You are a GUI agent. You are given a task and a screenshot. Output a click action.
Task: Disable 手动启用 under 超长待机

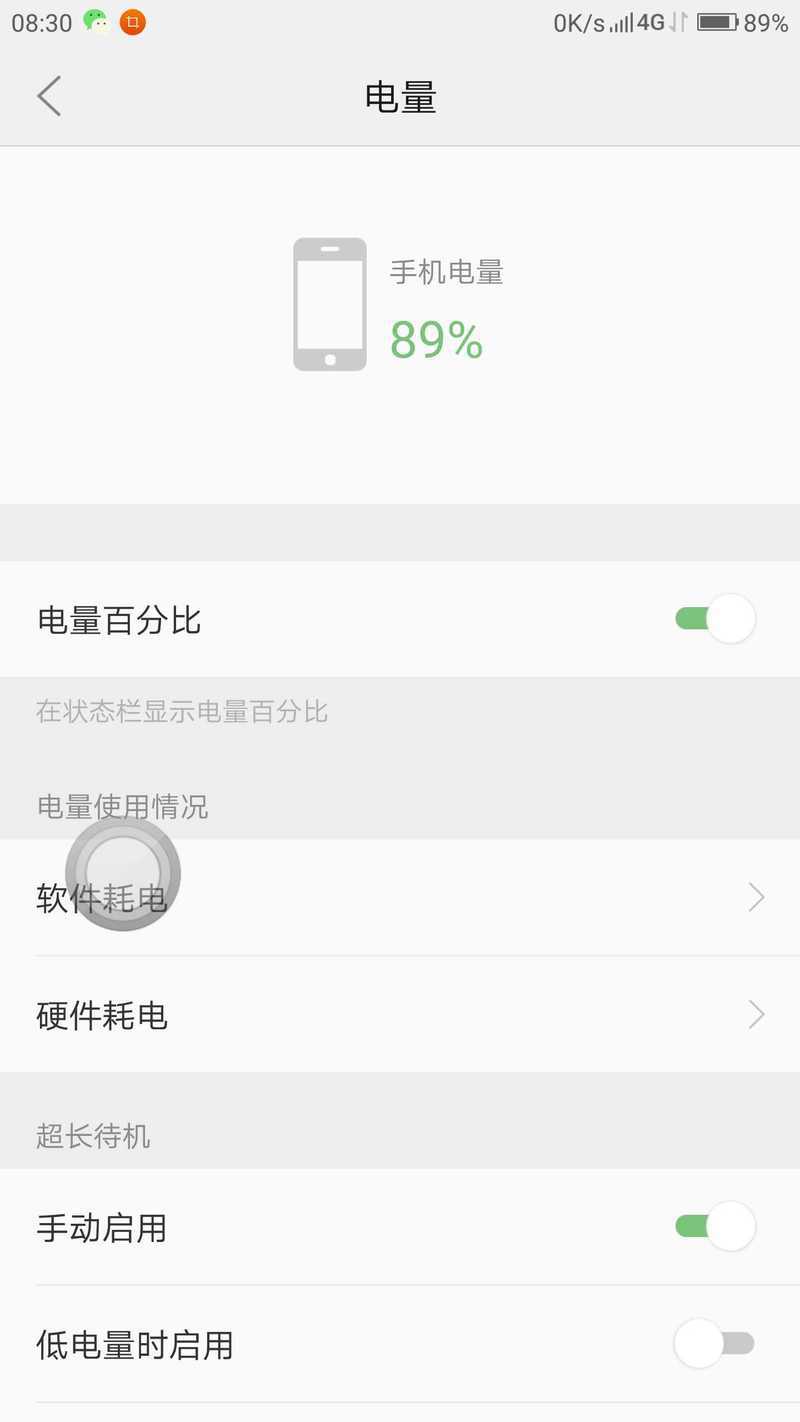[715, 1227]
